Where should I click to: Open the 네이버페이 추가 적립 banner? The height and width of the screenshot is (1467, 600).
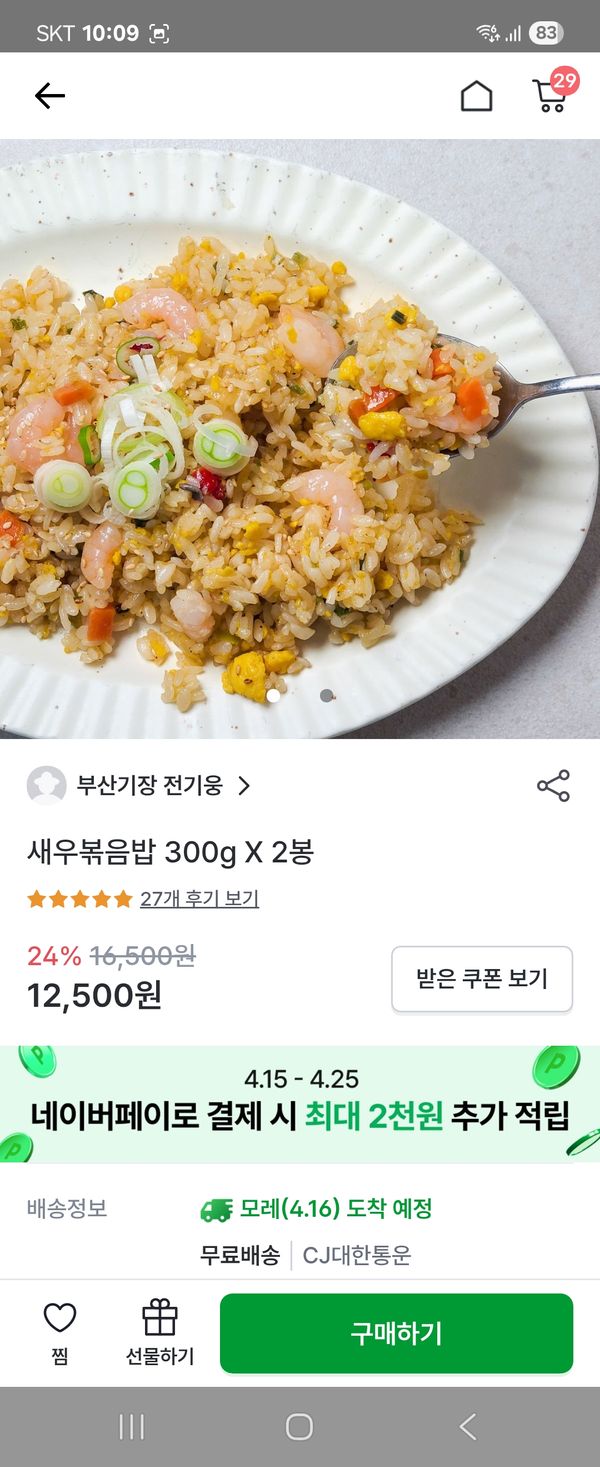(300, 1104)
